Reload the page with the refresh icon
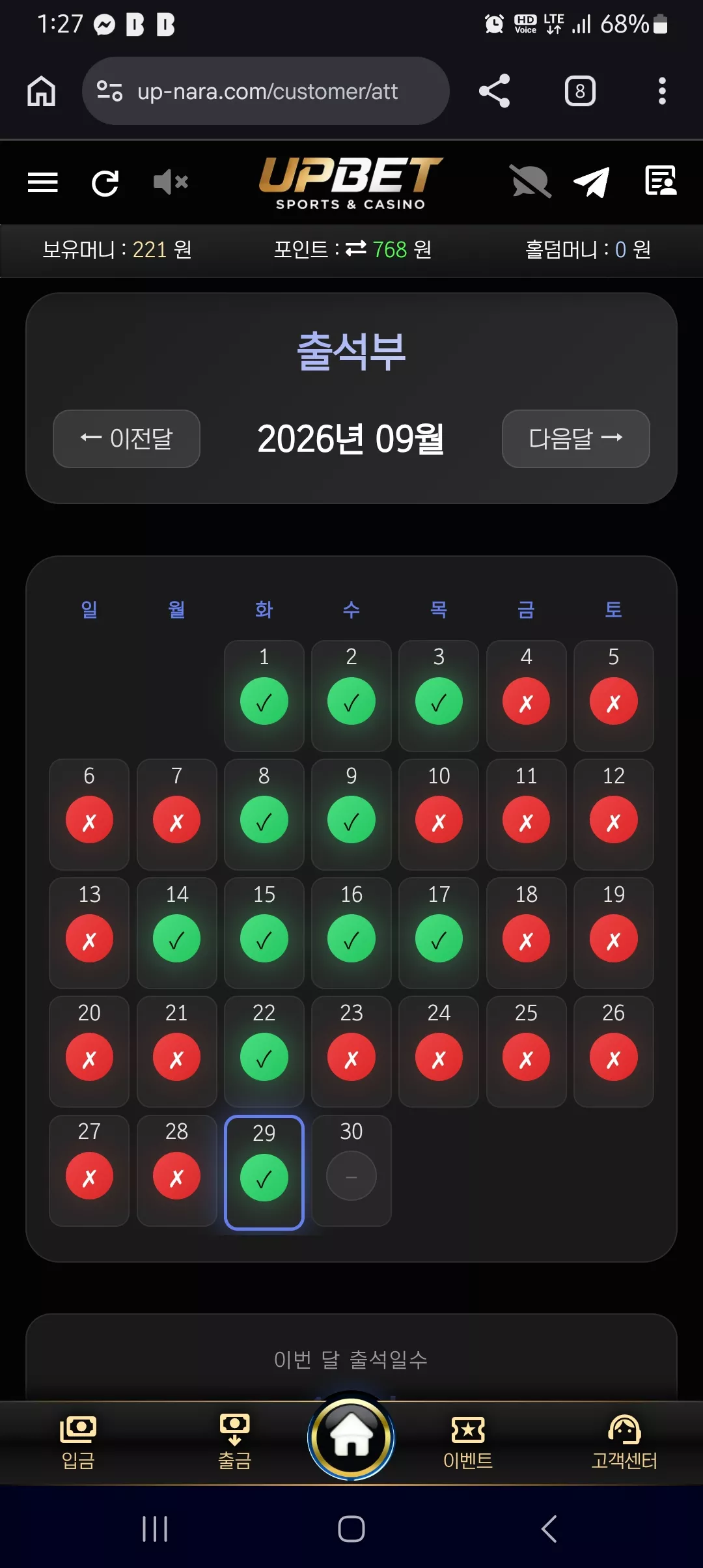This screenshot has height=1568, width=703. [x=105, y=183]
